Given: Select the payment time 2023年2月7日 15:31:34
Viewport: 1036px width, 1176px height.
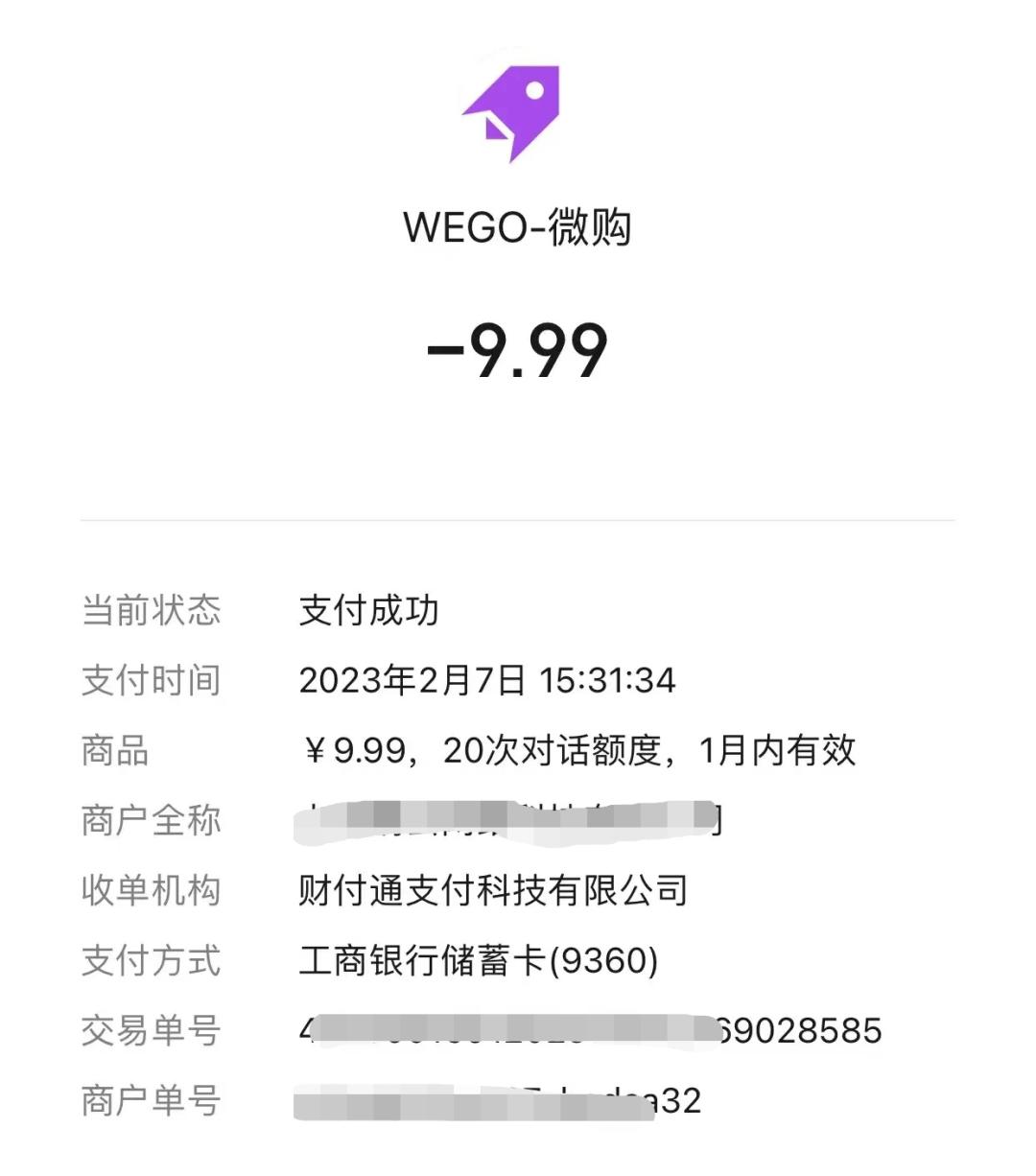Looking at the screenshot, I should (x=487, y=681).
